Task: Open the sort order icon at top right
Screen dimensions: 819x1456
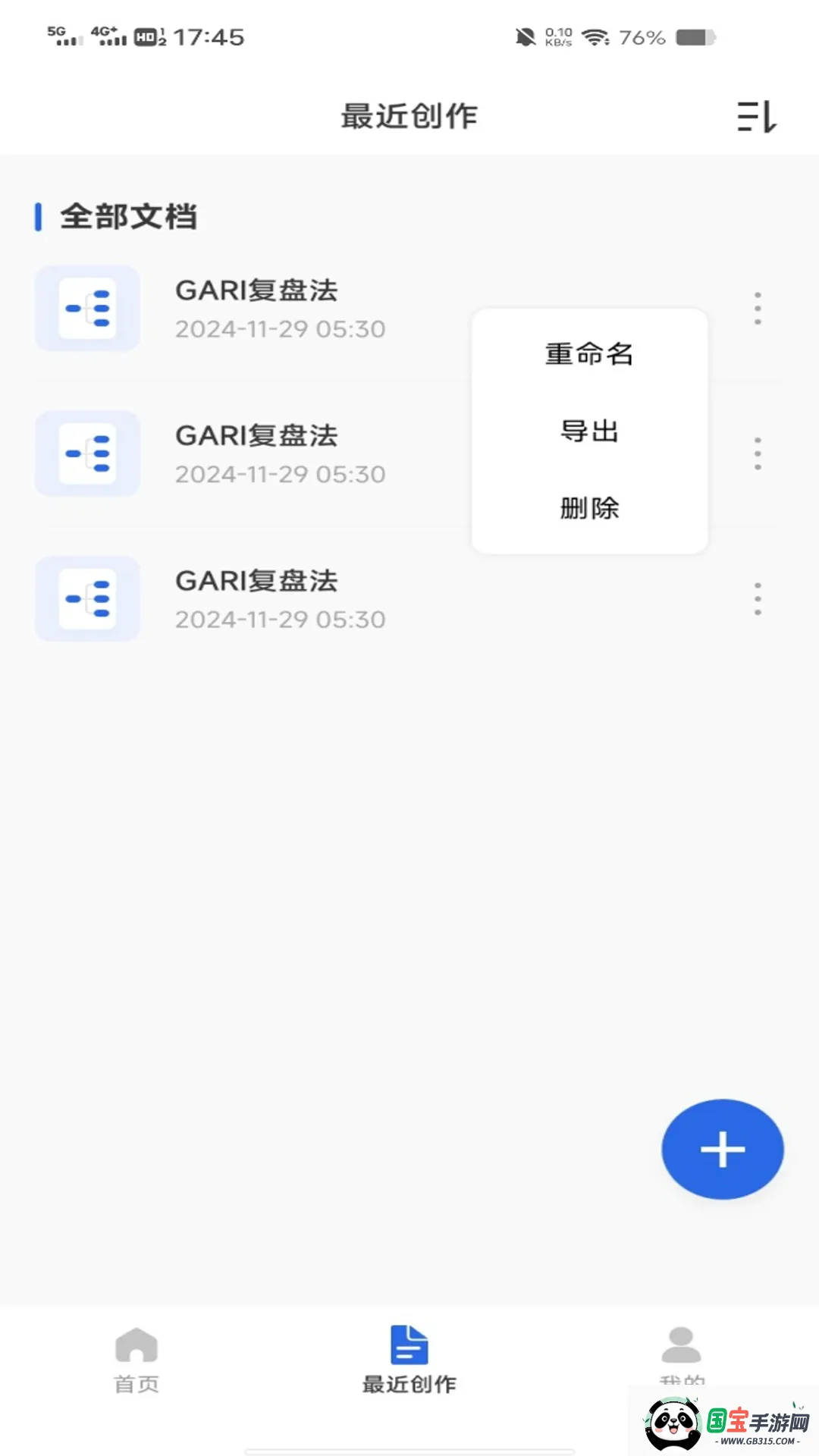Action: pos(757,118)
